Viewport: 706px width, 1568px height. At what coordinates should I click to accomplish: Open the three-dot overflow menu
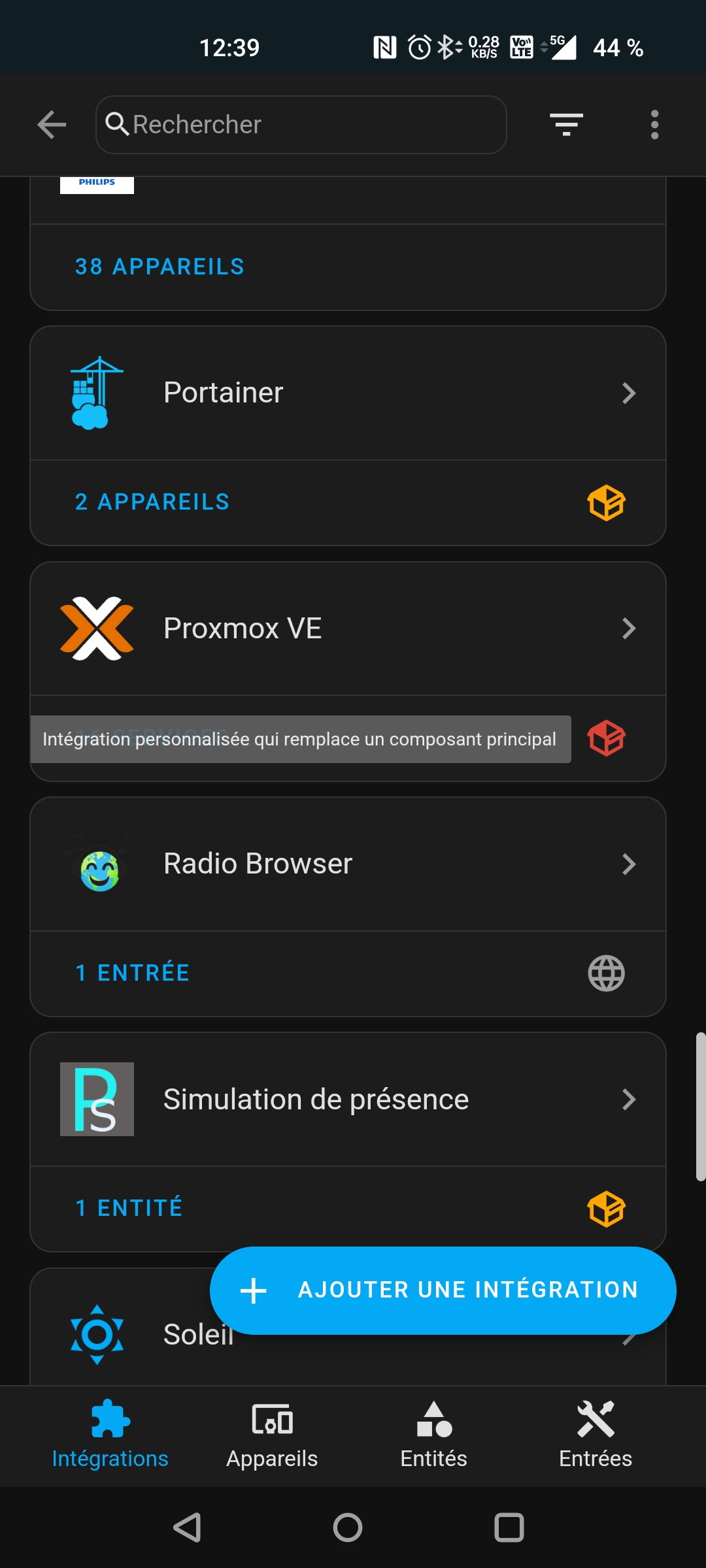coord(654,124)
